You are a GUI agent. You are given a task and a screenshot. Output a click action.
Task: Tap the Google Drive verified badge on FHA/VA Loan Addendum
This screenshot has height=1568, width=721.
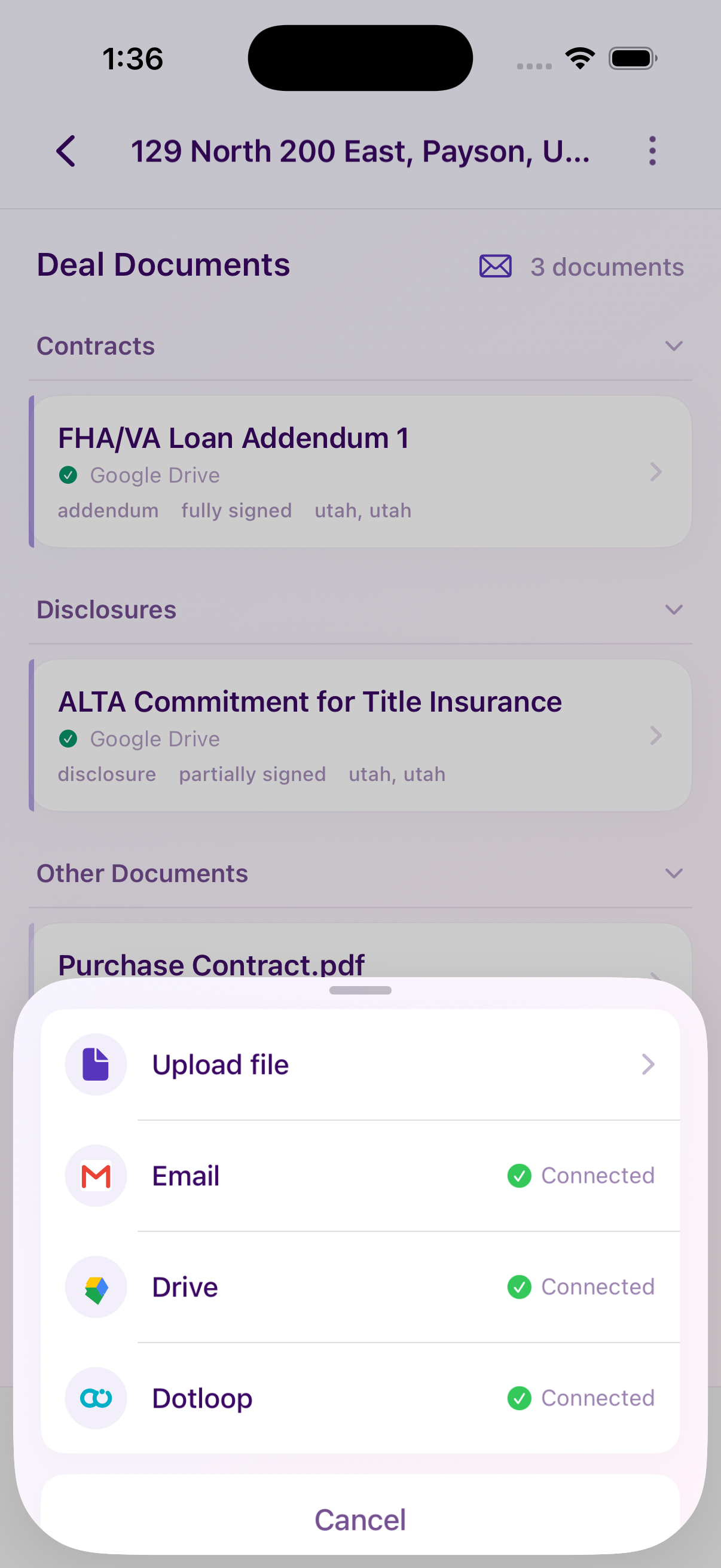tap(68, 475)
